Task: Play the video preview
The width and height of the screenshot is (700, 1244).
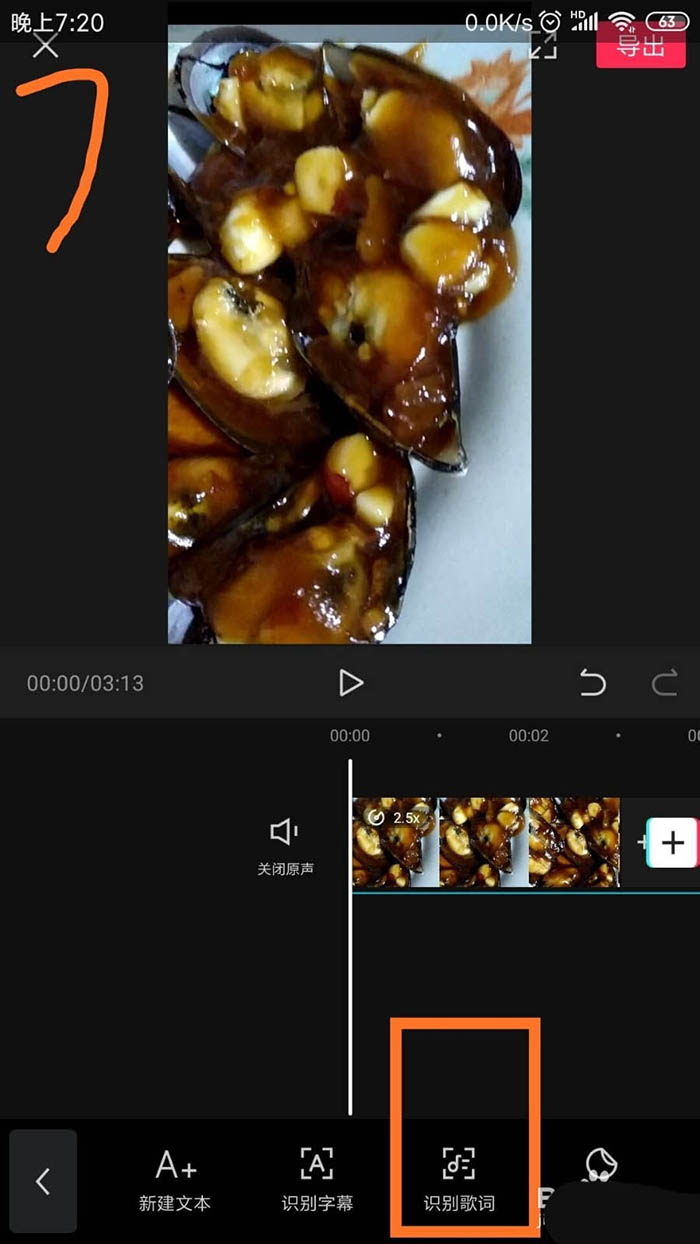Action: [350, 683]
